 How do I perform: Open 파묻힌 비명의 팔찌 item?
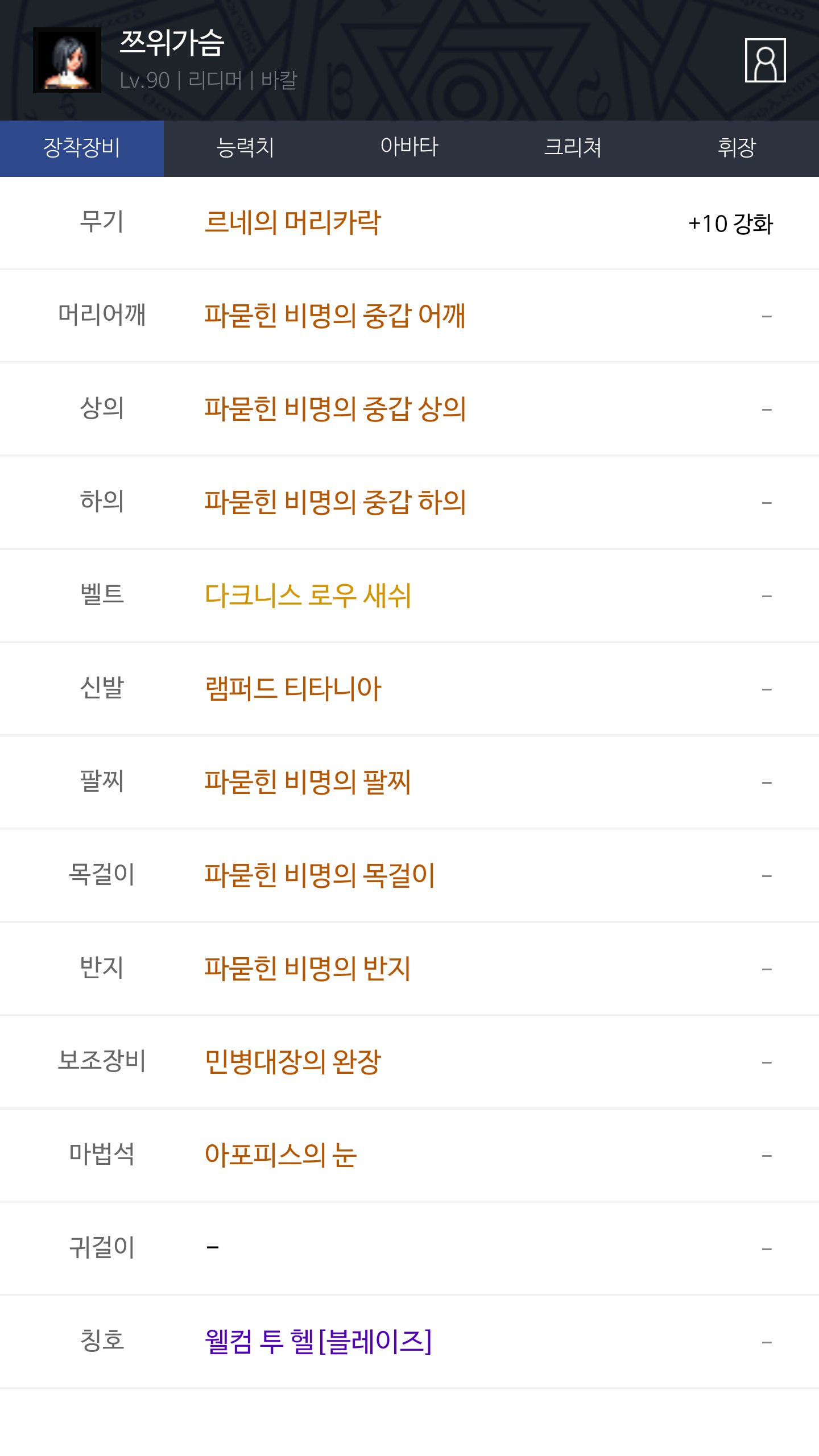(x=308, y=782)
